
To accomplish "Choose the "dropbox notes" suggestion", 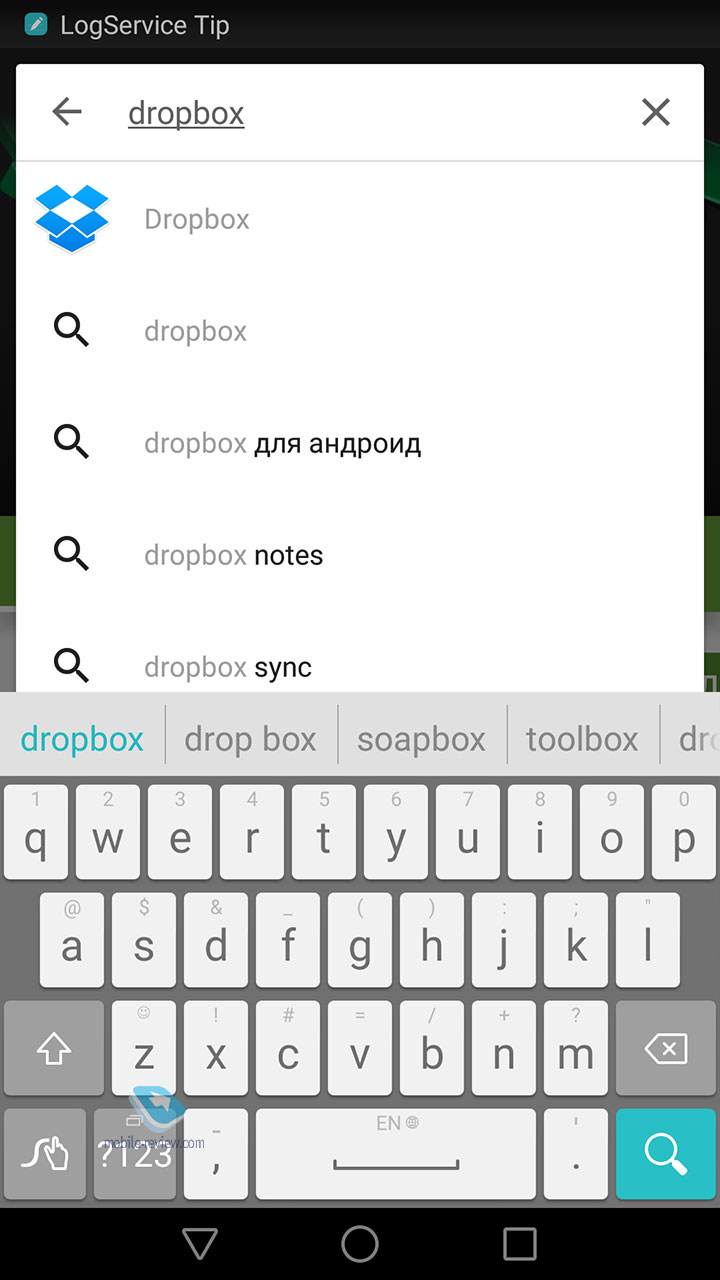I will (360, 555).
